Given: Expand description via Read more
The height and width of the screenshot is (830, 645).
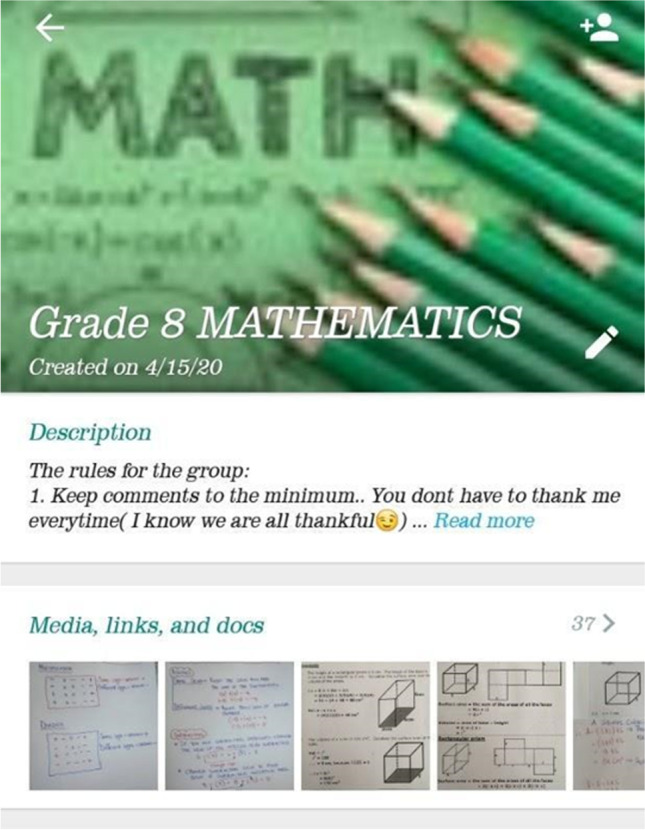Looking at the screenshot, I should coord(483,521).
